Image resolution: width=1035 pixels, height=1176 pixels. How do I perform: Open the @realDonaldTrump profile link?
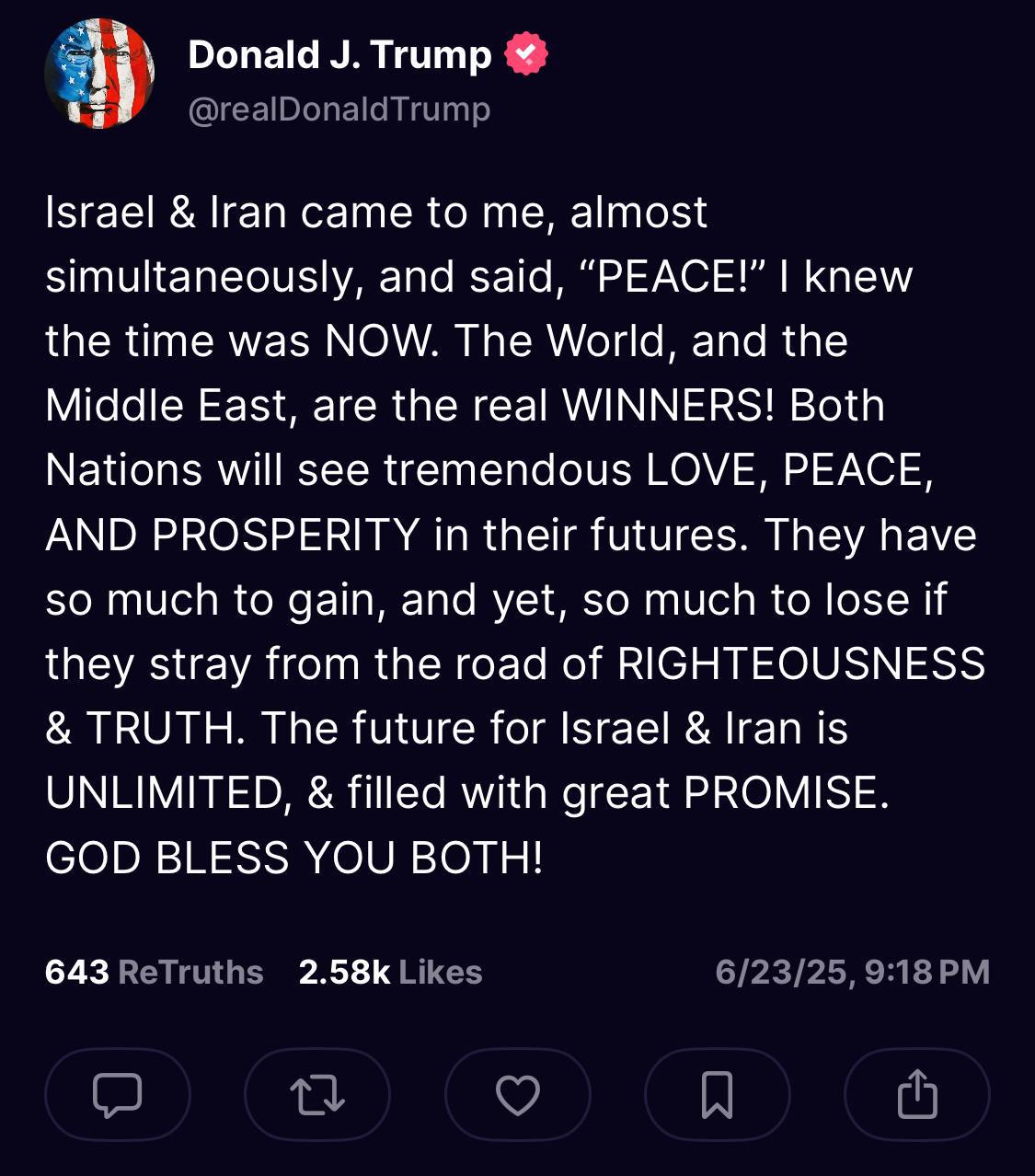coord(339,110)
